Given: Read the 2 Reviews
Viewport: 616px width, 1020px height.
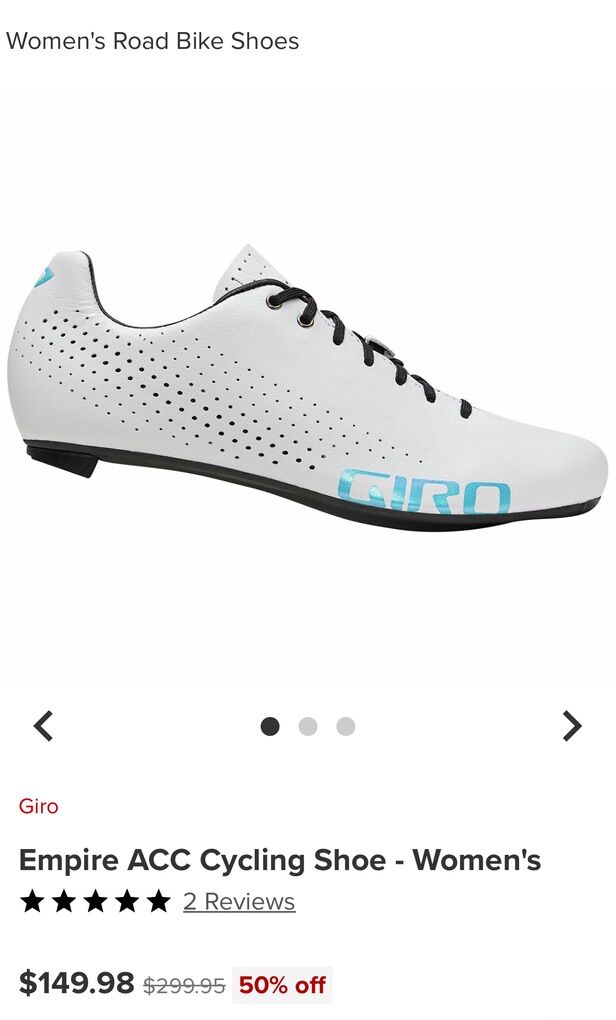Looking at the screenshot, I should (238, 902).
